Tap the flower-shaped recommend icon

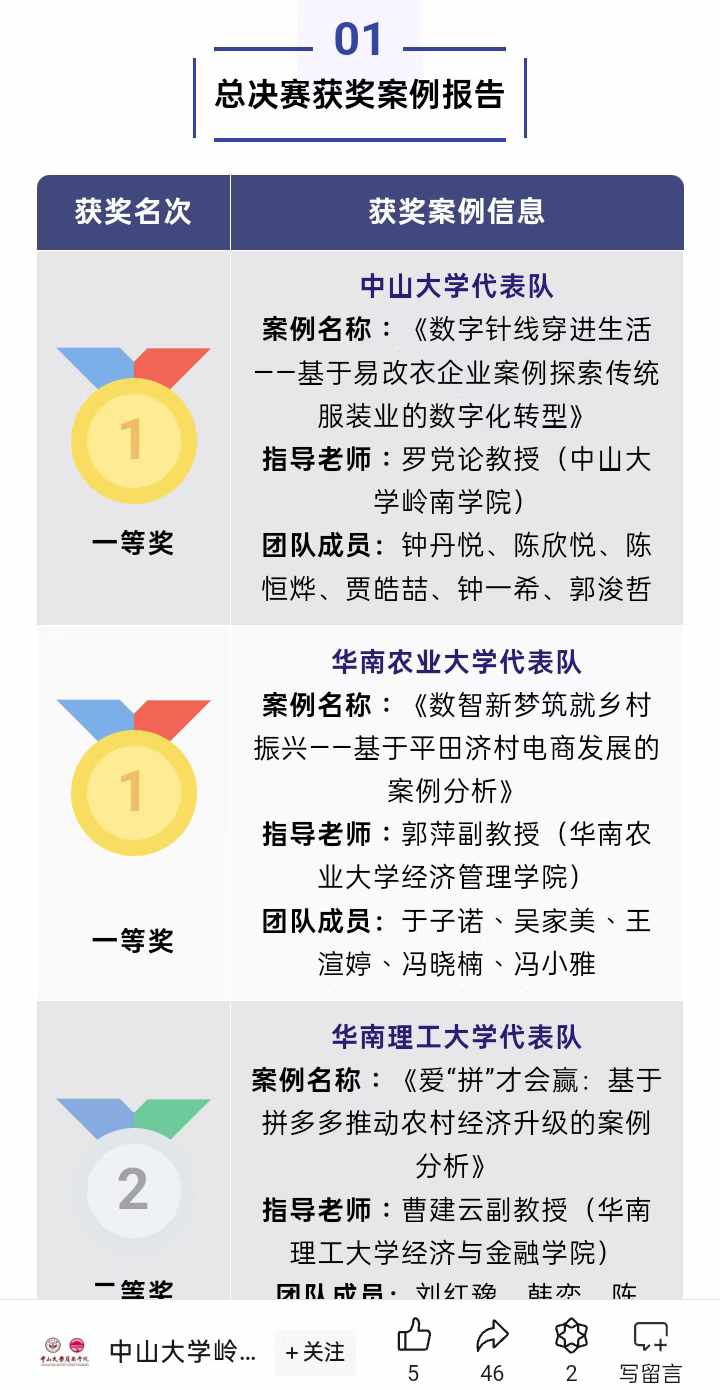click(571, 1336)
